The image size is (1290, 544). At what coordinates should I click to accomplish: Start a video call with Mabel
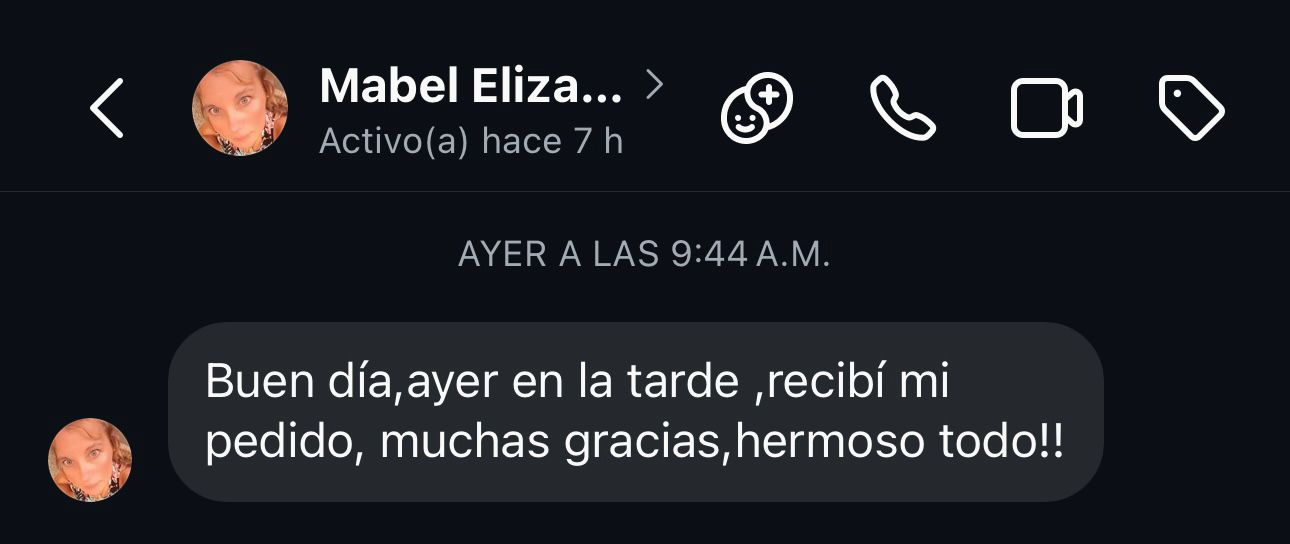pos(1046,108)
